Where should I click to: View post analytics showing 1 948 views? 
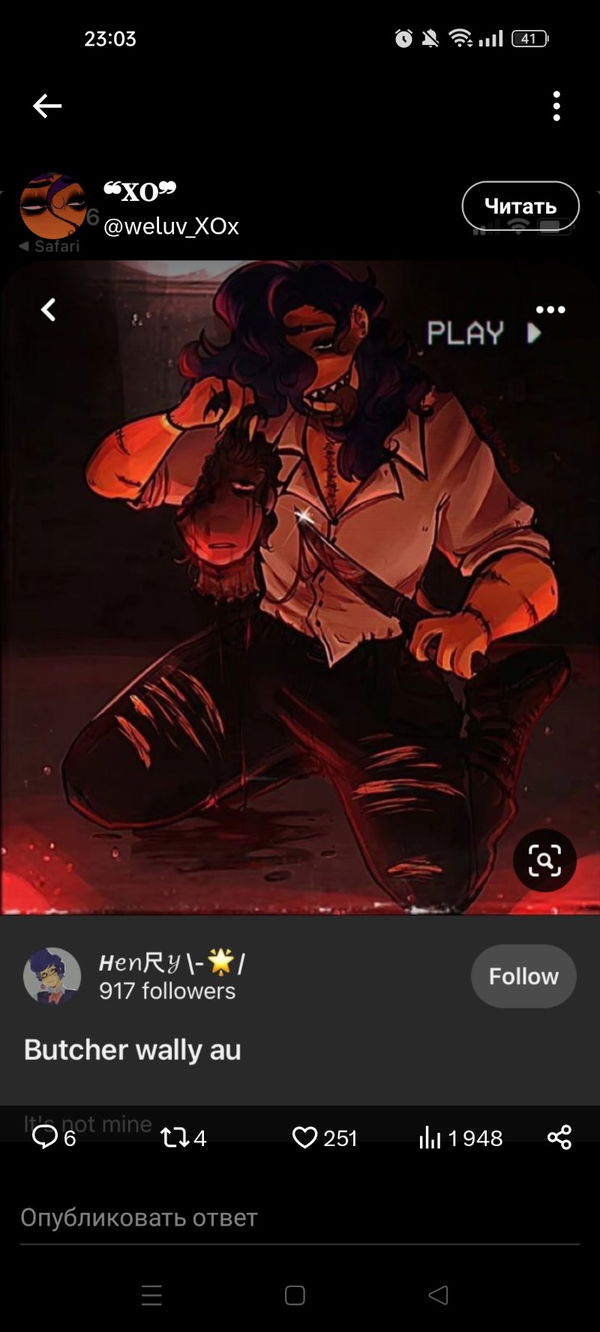pyautogui.click(x=431, y=1137)
